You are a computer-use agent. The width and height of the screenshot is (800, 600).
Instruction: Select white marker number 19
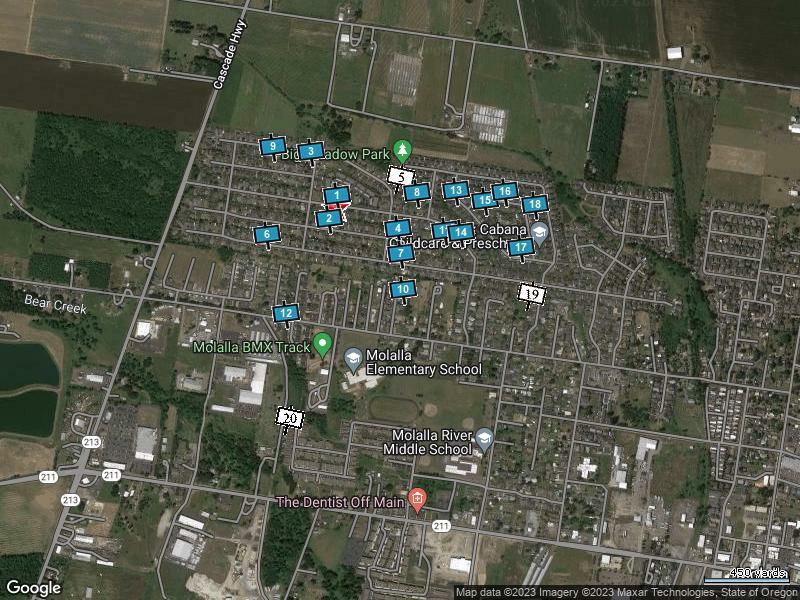pyautogui.click(x=531, y=294)
